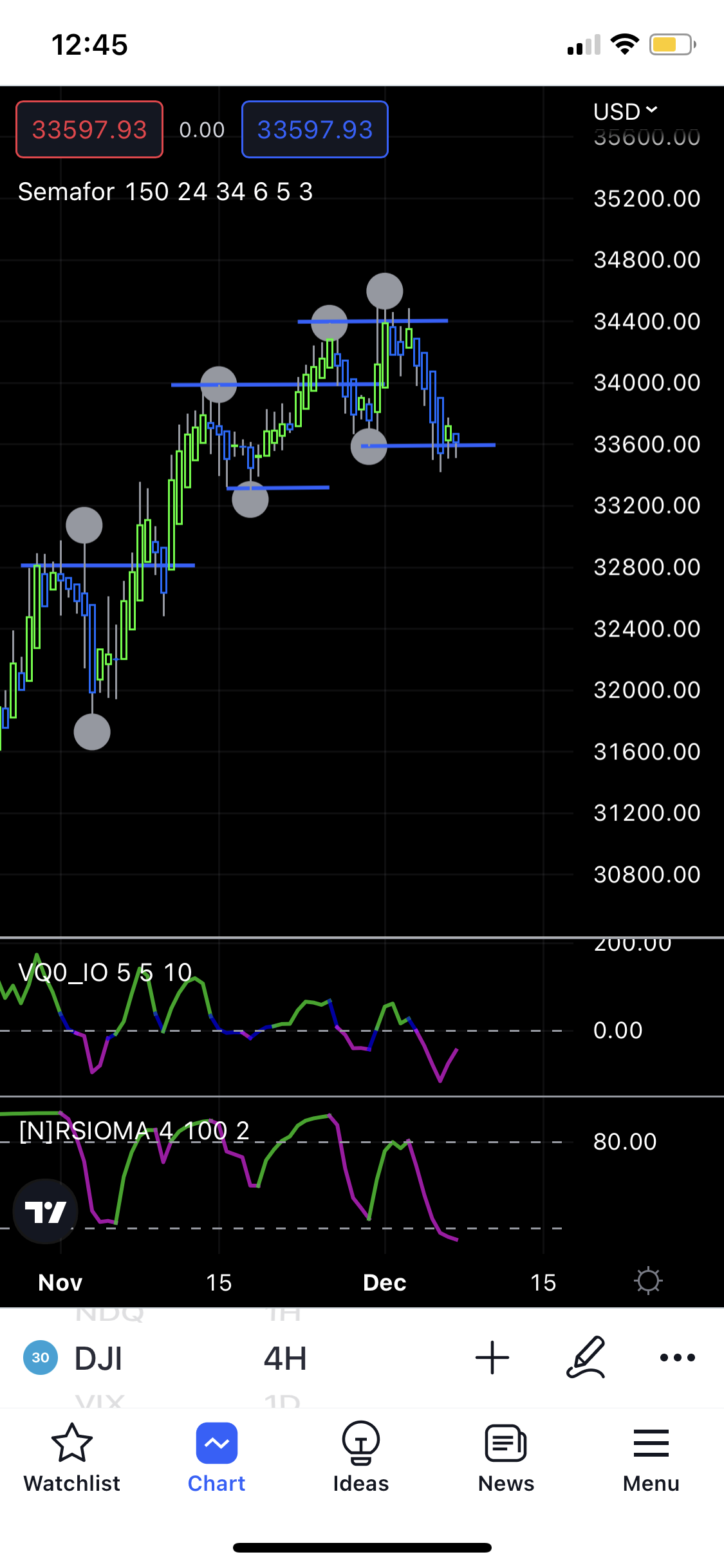This screenshot has width=724, height=1568.
Task: Select the VQ0_IO indicator label
Action: [105, 973]
